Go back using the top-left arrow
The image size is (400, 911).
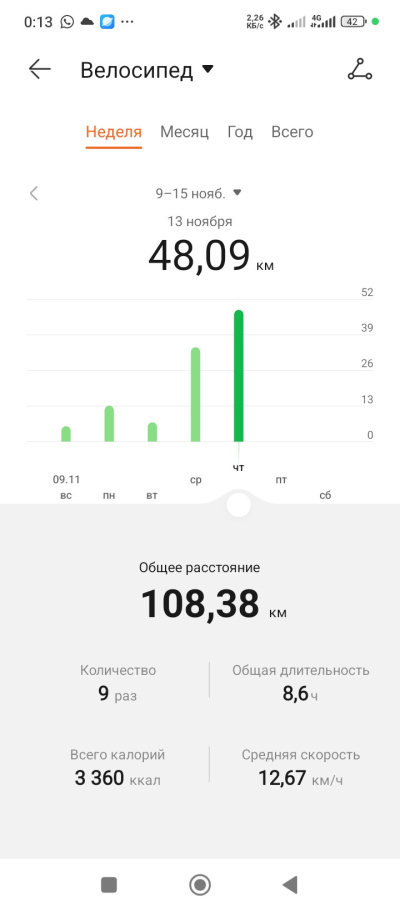click(40, 70)
